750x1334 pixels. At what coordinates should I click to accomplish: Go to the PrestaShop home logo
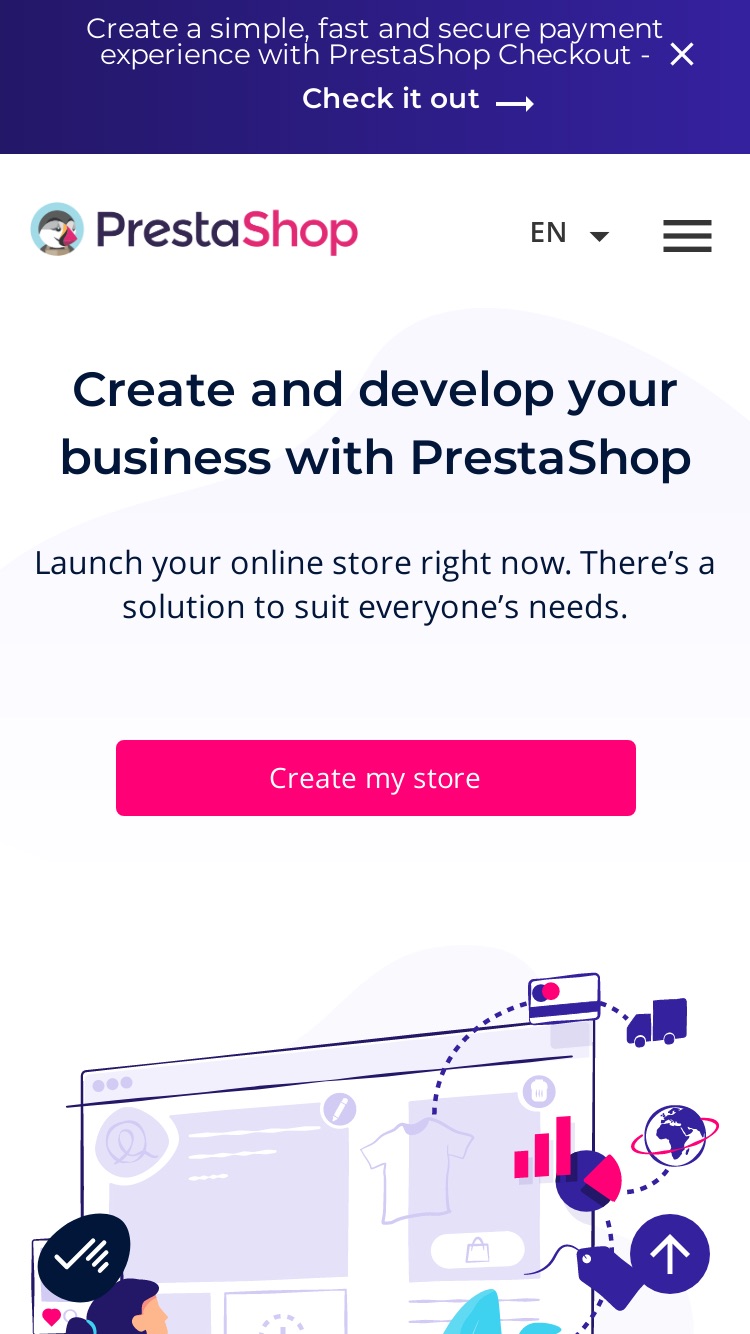[194, 230]
